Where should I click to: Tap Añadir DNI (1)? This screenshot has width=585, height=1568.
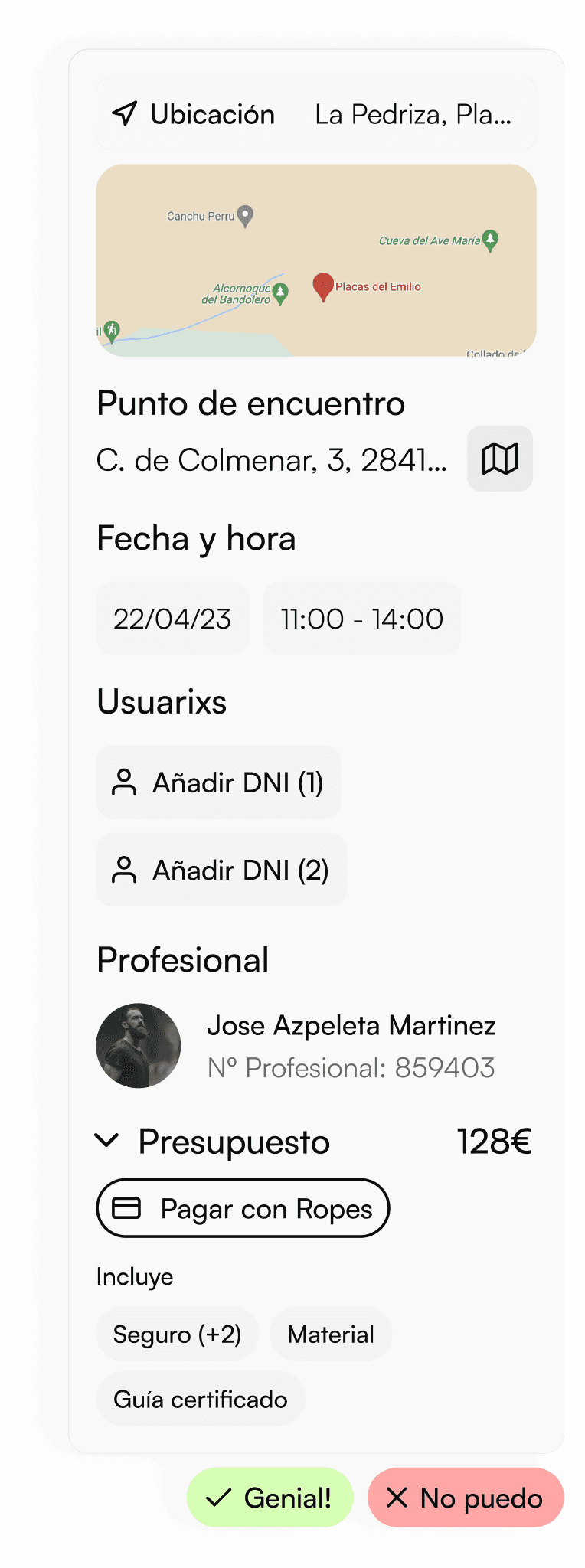coord(218,782)
